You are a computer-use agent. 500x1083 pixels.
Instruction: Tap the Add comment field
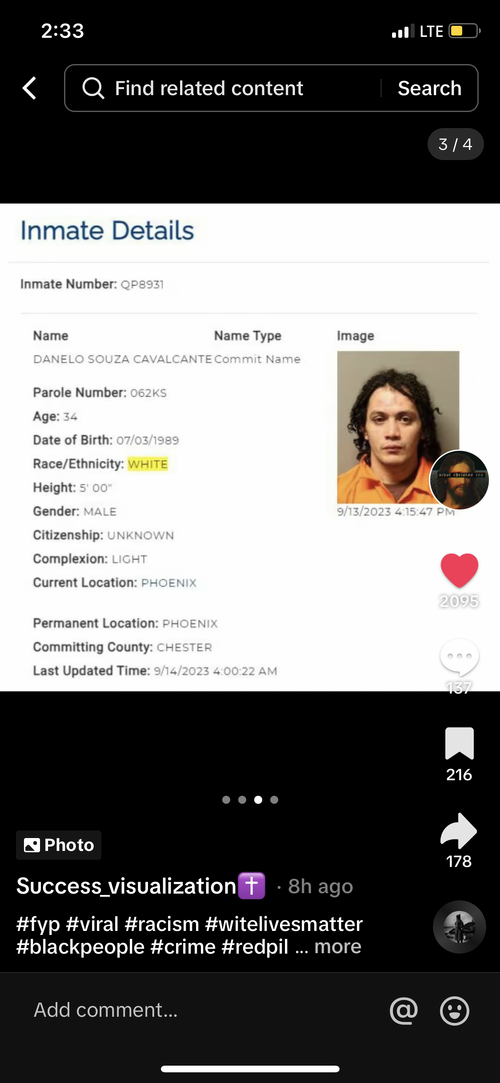pos(200,1010)
